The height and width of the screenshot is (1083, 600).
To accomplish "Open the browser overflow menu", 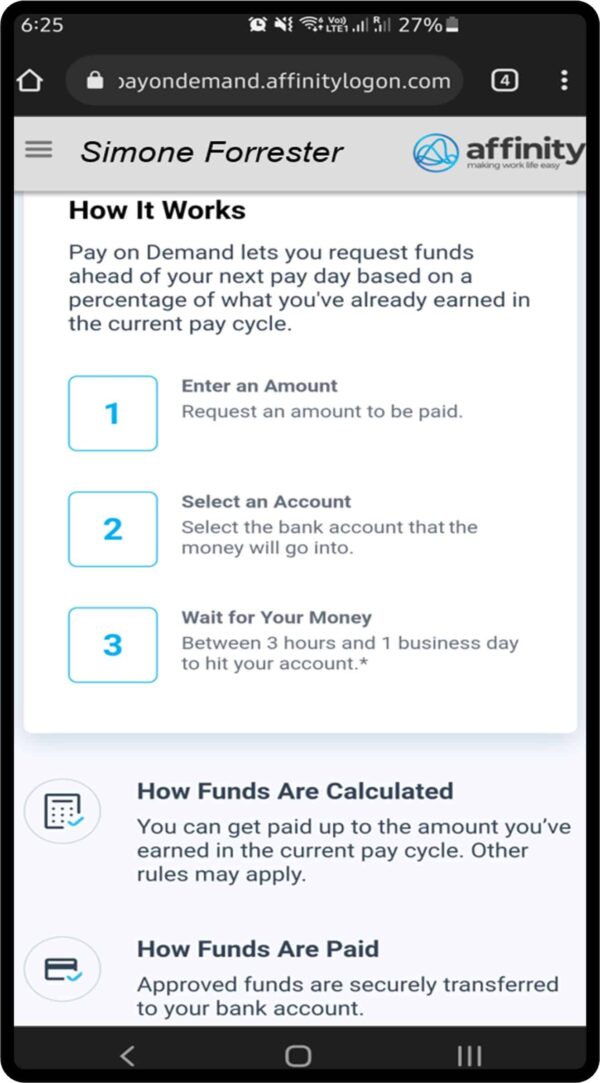I will coord(564,81).
